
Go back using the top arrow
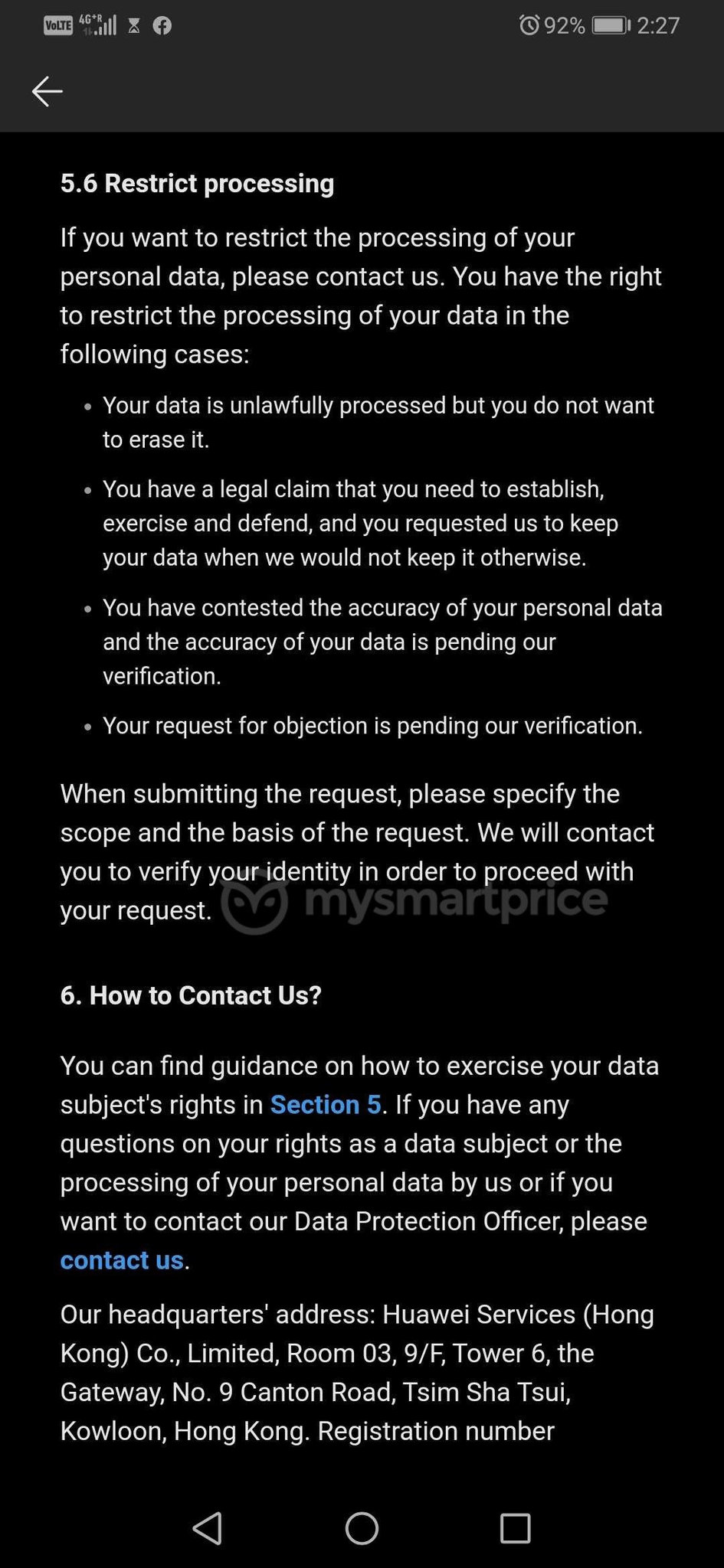click(47, 91)
